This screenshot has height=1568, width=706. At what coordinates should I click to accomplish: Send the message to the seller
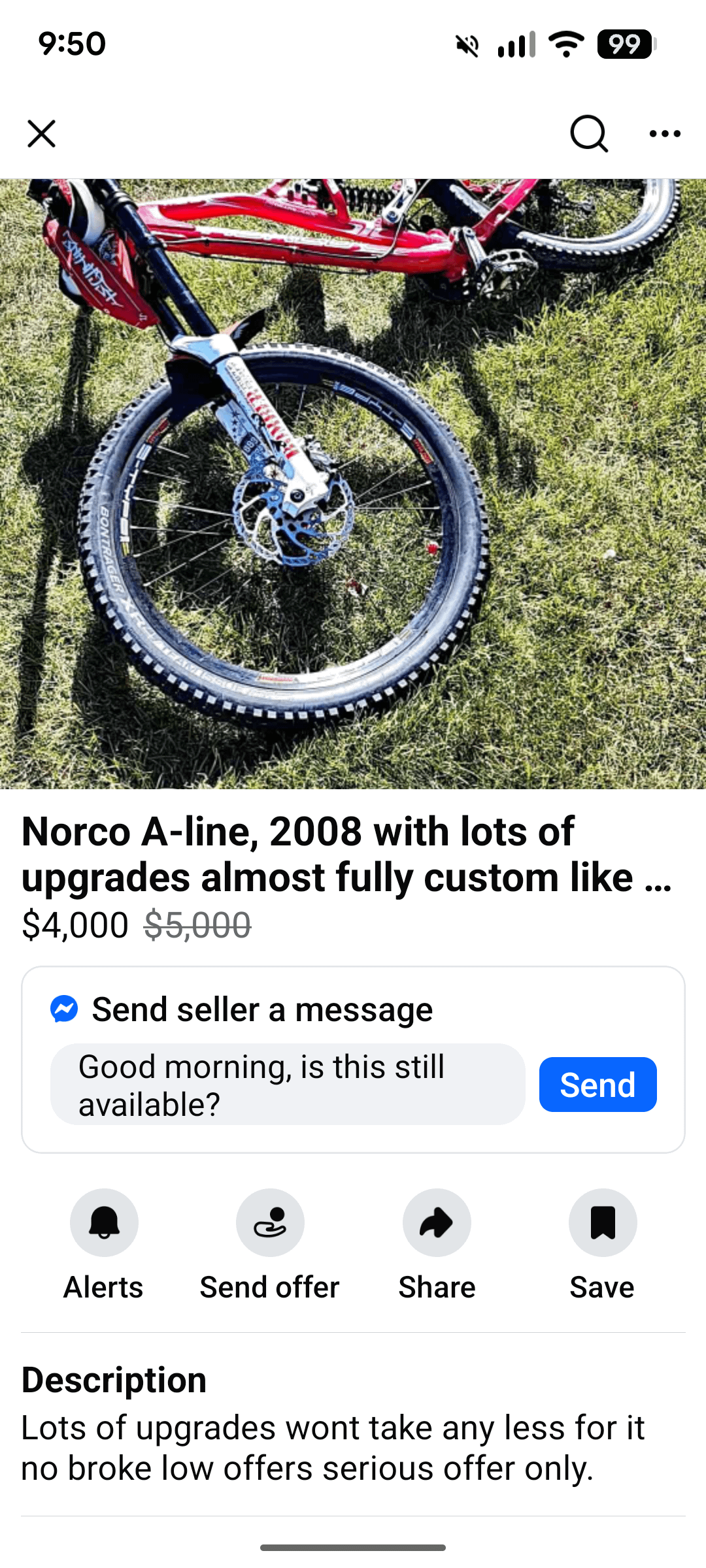coord(597,1085)
